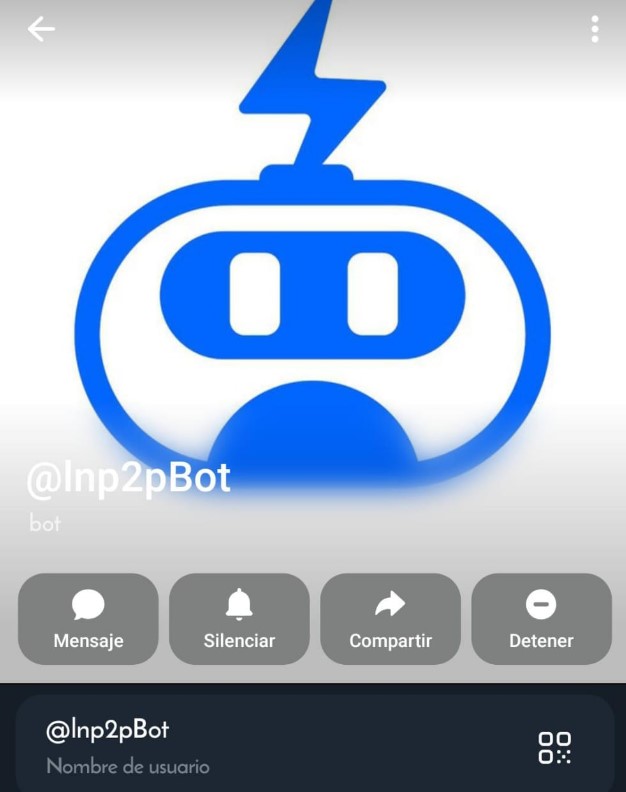Open the three-dot overflow menu
This screenshot has width=626, height=792.
click(x=595, y=30)
